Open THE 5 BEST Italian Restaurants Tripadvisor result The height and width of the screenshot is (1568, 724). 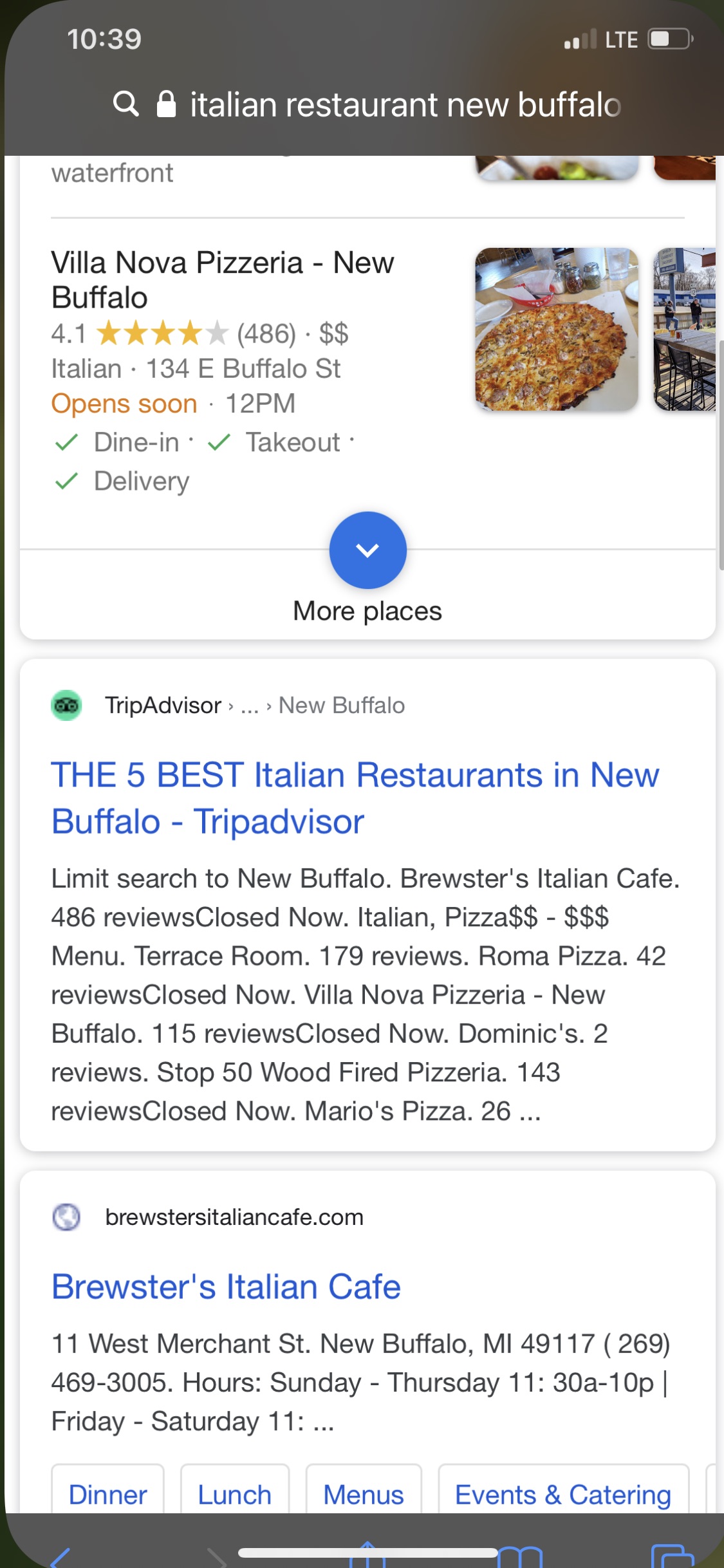click(355, 798)
